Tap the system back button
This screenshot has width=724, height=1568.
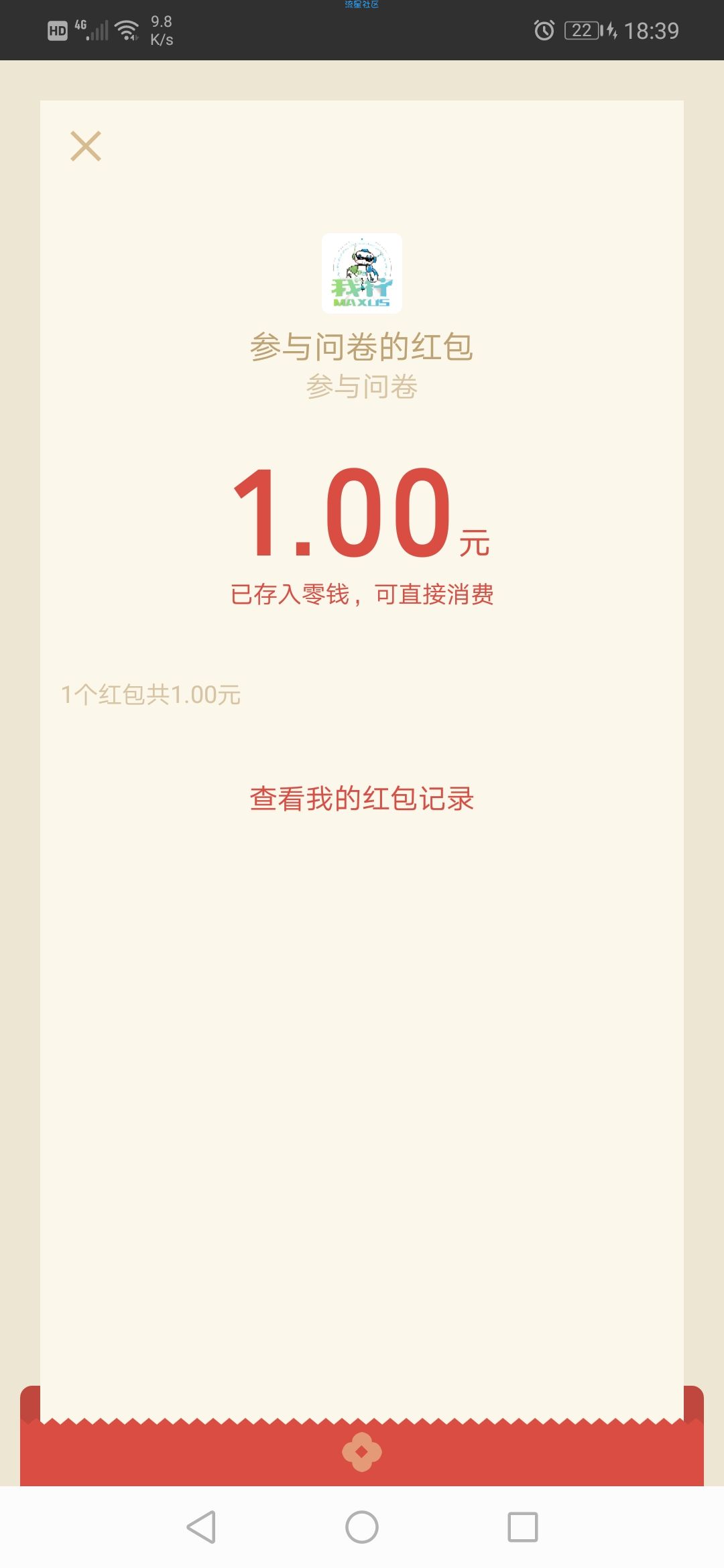(201, 1527)
